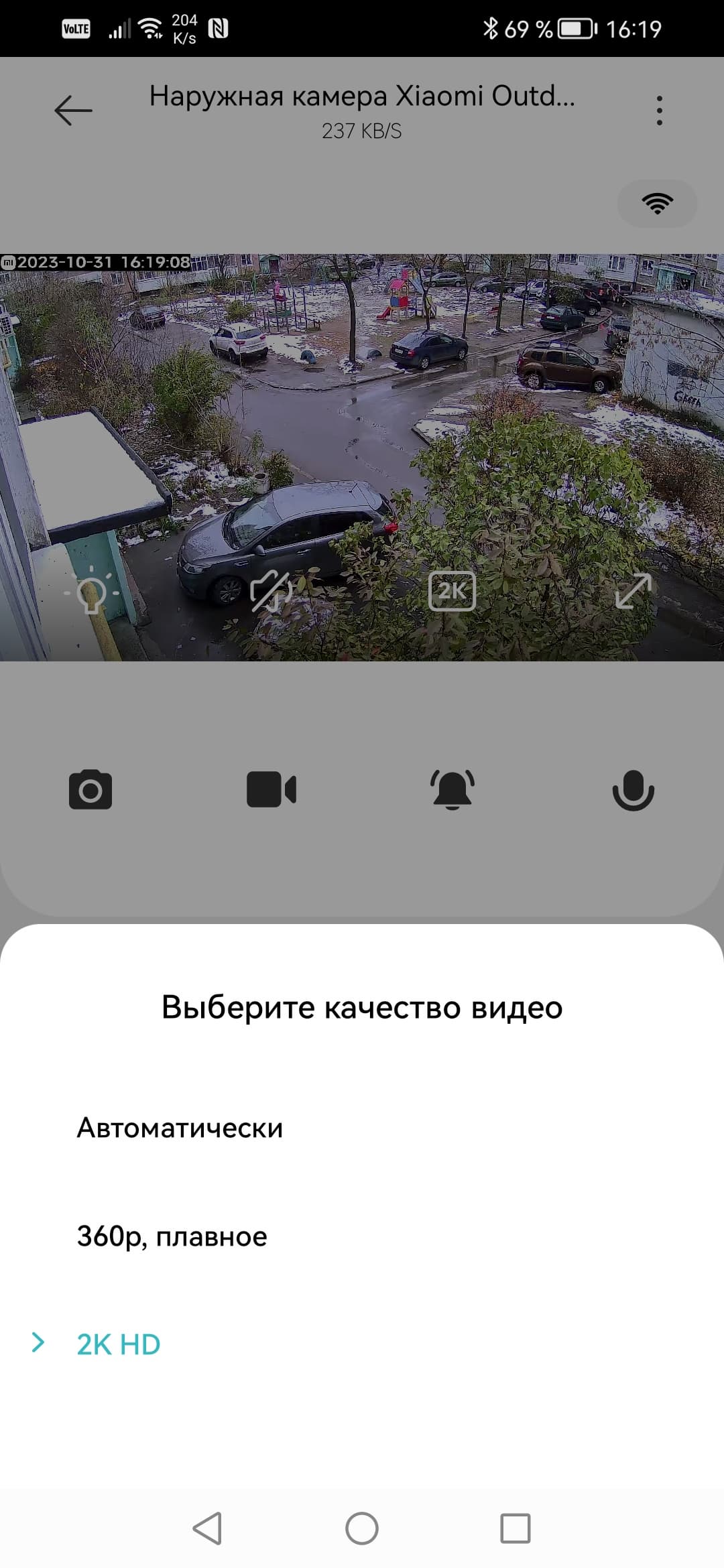The width and height of the screenshot is (724, 1568).
Task: Start recording with the video camera icon
Action: (271, 790)
